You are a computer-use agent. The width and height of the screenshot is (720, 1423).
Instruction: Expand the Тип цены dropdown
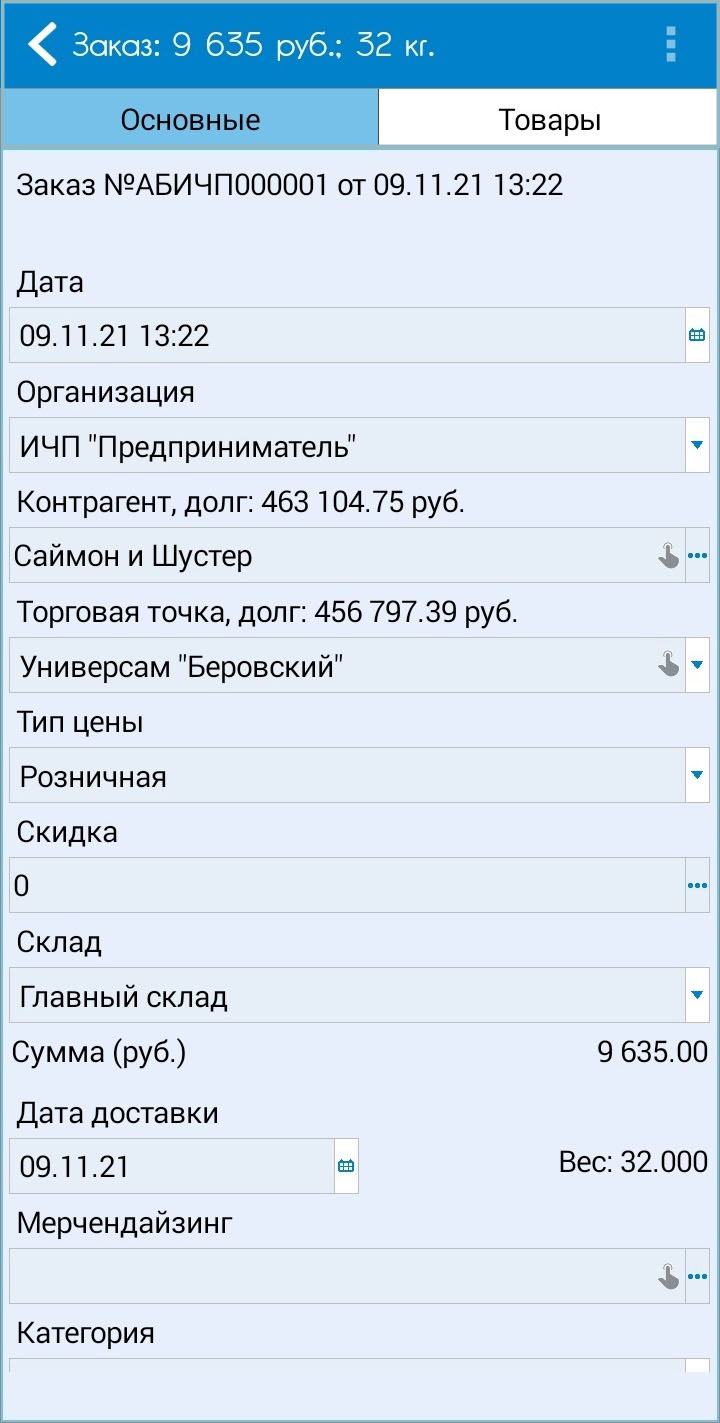pyautogui.click(x=697, y=775)
